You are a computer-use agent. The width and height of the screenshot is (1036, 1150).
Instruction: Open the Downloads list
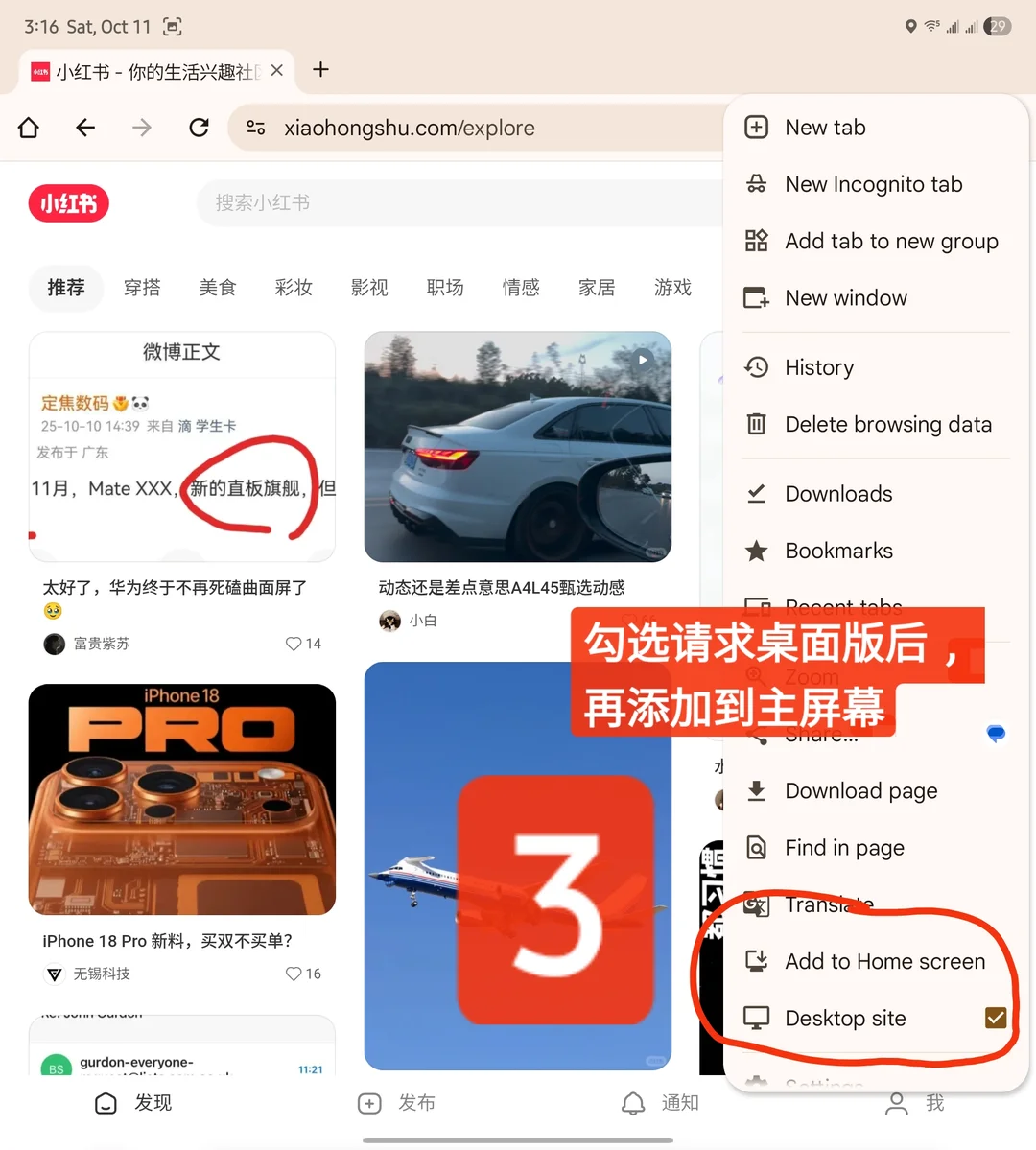(x=837, y=494)
